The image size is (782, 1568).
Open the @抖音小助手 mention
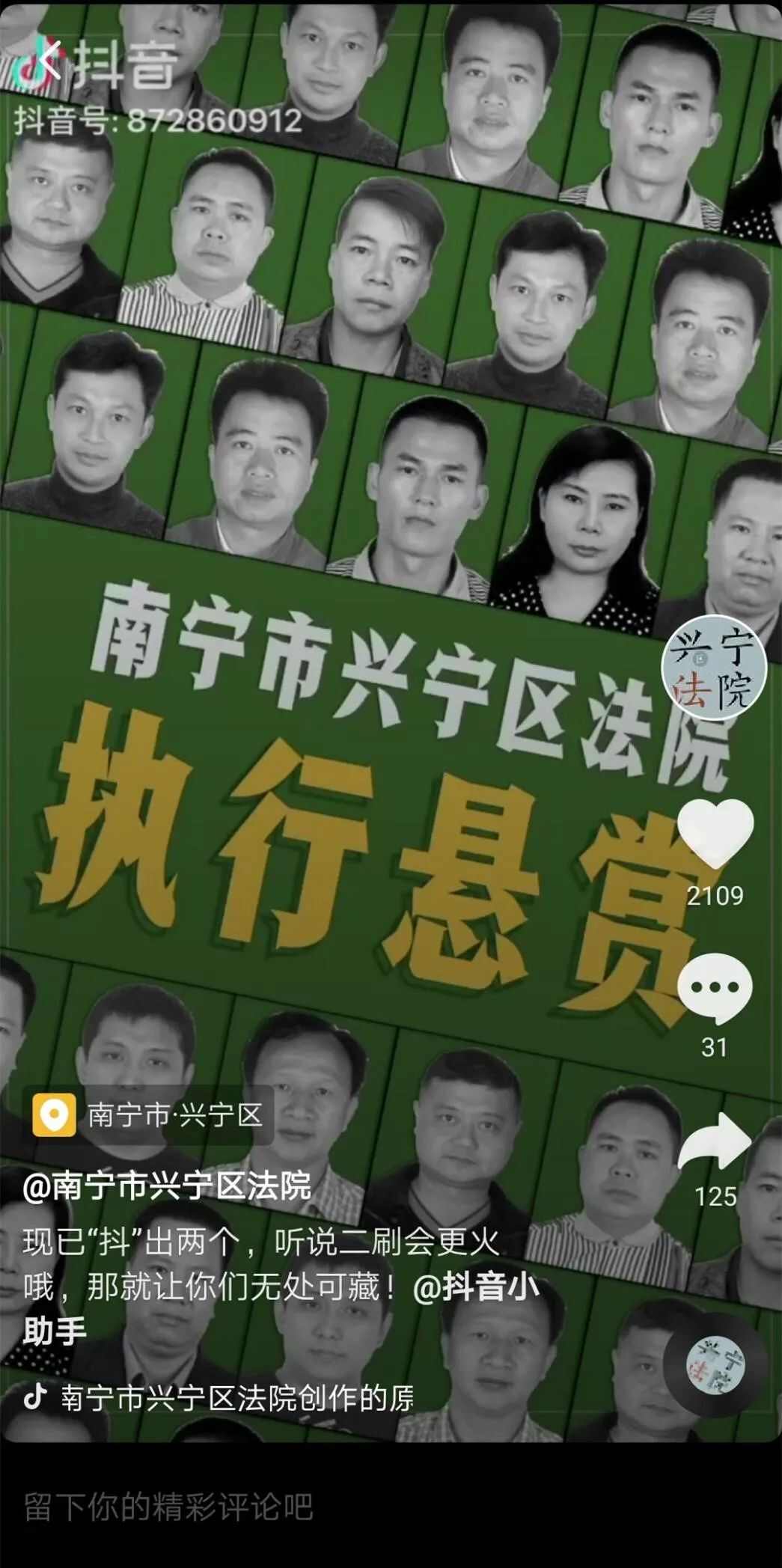(474, 1289)
